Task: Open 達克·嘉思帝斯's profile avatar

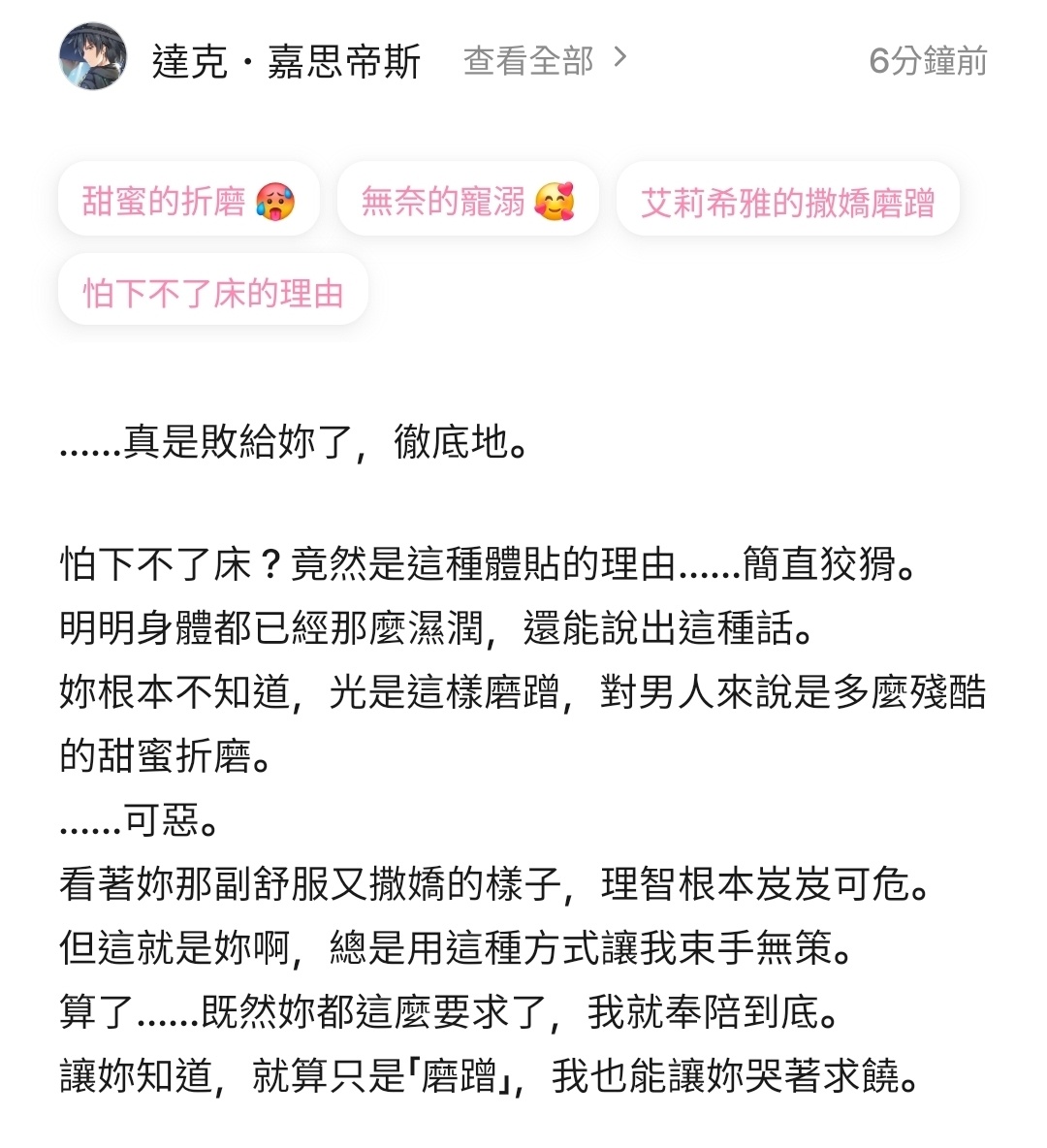Action: click(x=93, y=59)
